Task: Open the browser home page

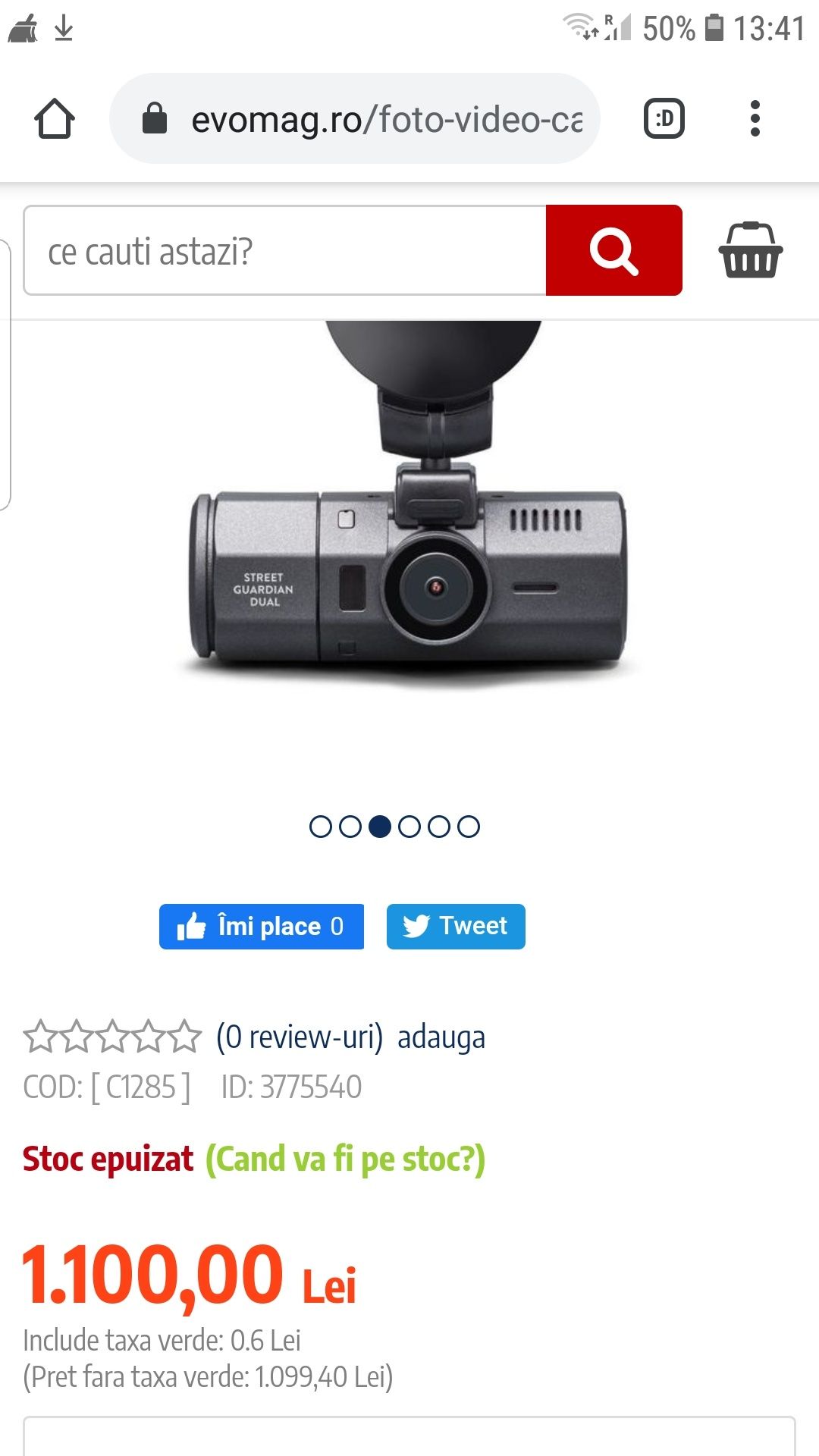Action: point(55,119)
